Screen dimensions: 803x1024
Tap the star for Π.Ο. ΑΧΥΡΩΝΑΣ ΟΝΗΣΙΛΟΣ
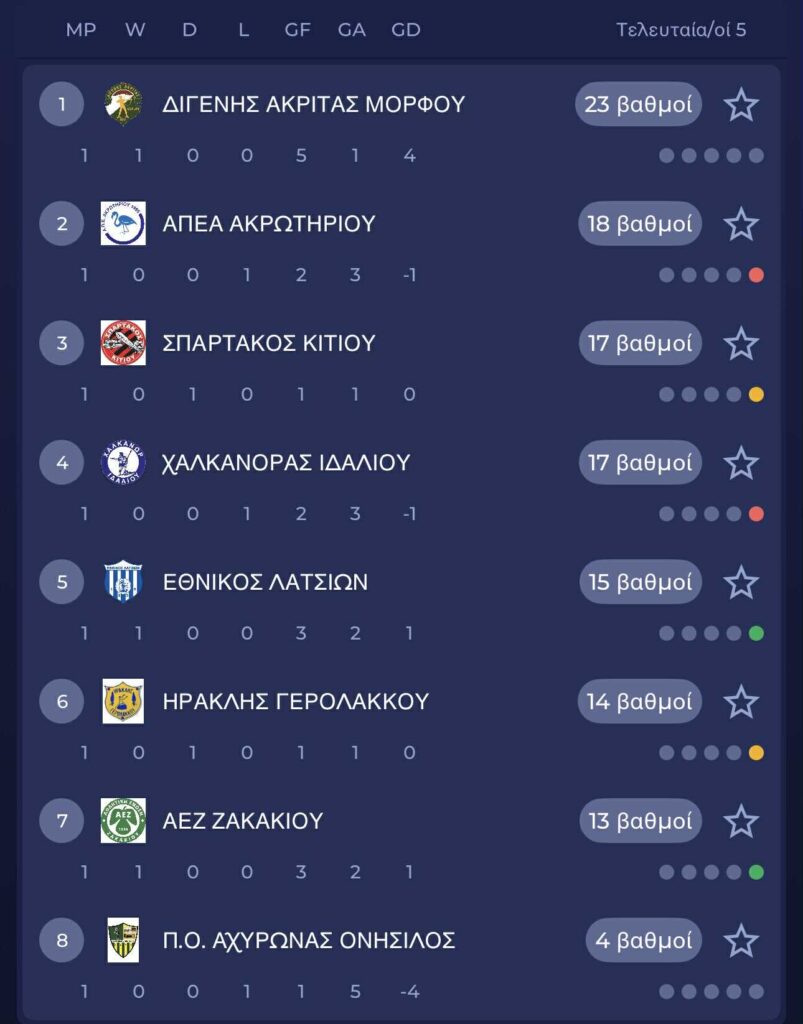(740, 941)
